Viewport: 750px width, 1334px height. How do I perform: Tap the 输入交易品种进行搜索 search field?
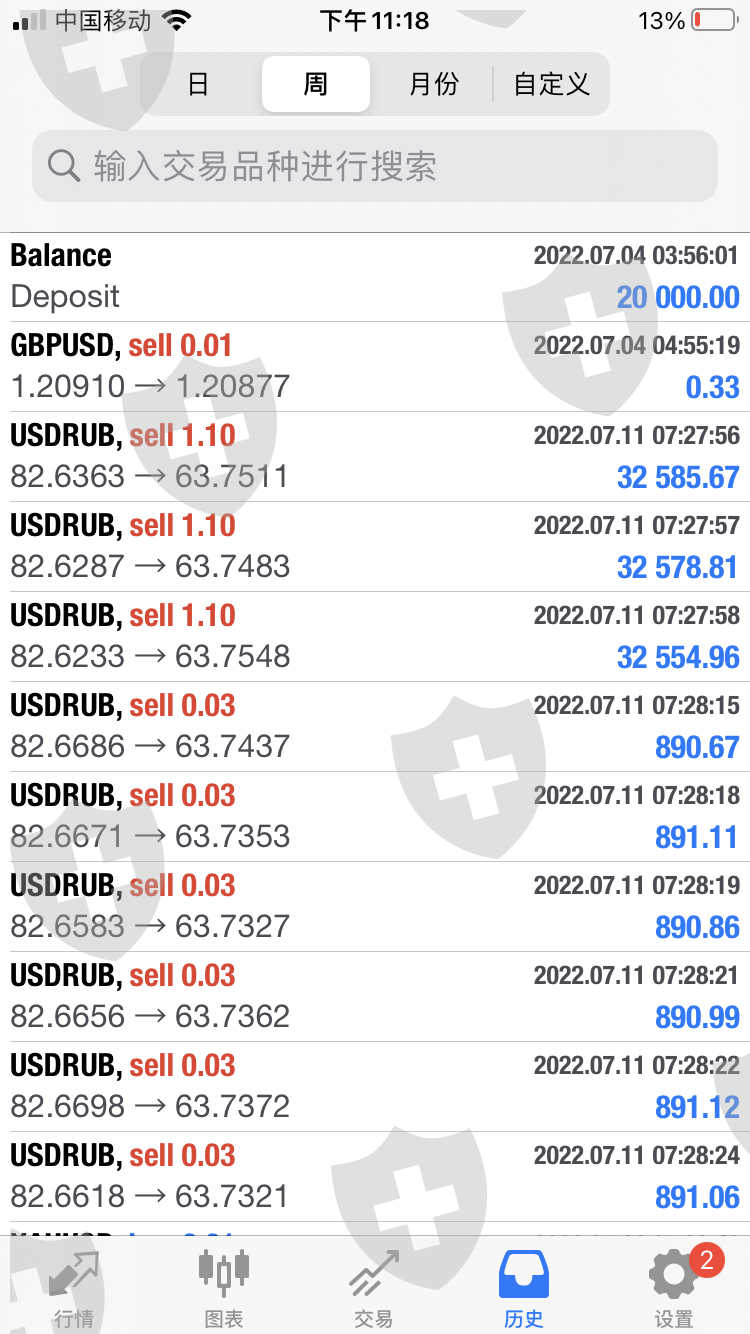pos(375,166)
